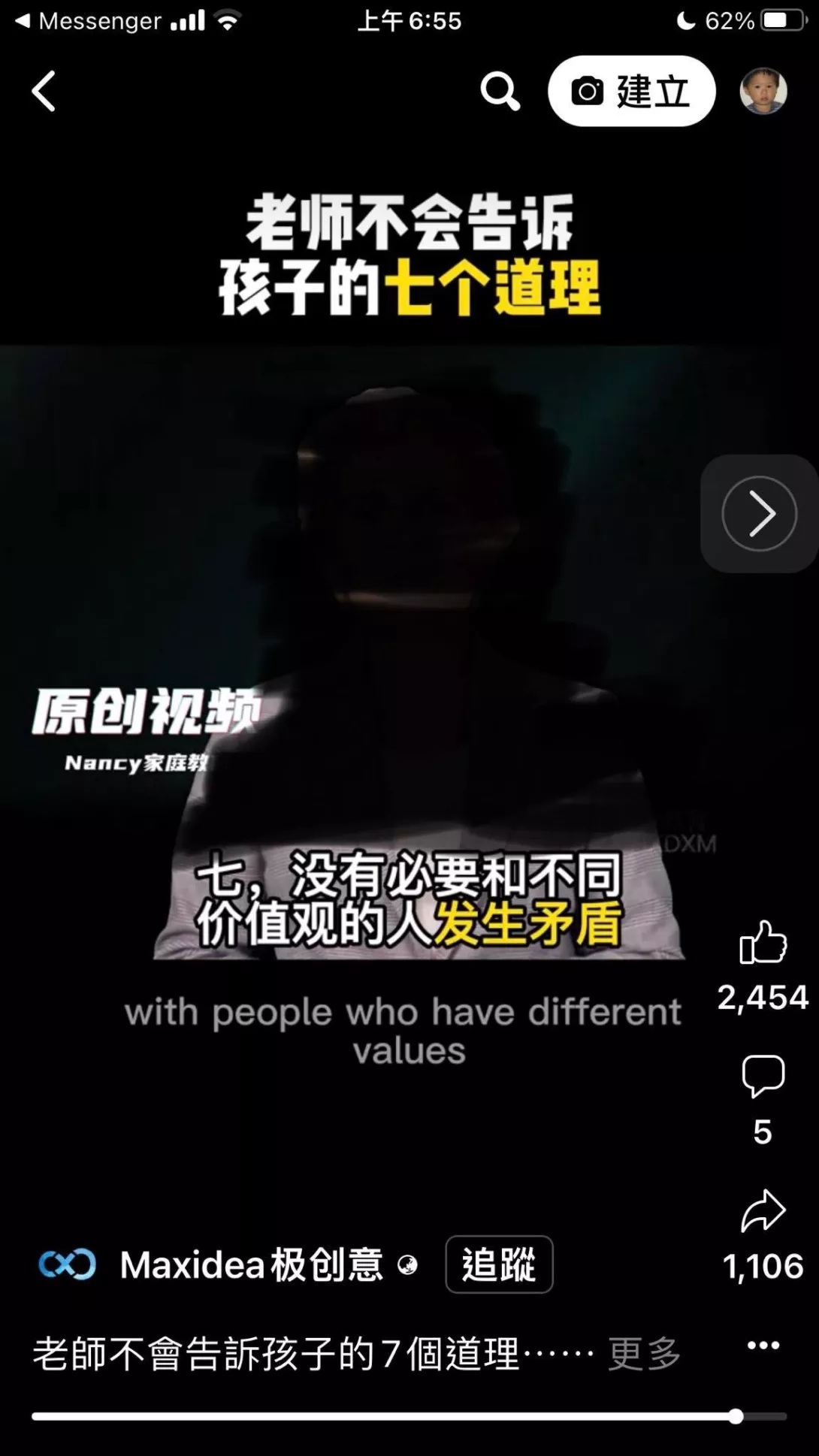The image size is (819, 1456).
Task: Open the Maxidea极创意 profile
Action: [252, 1265]
